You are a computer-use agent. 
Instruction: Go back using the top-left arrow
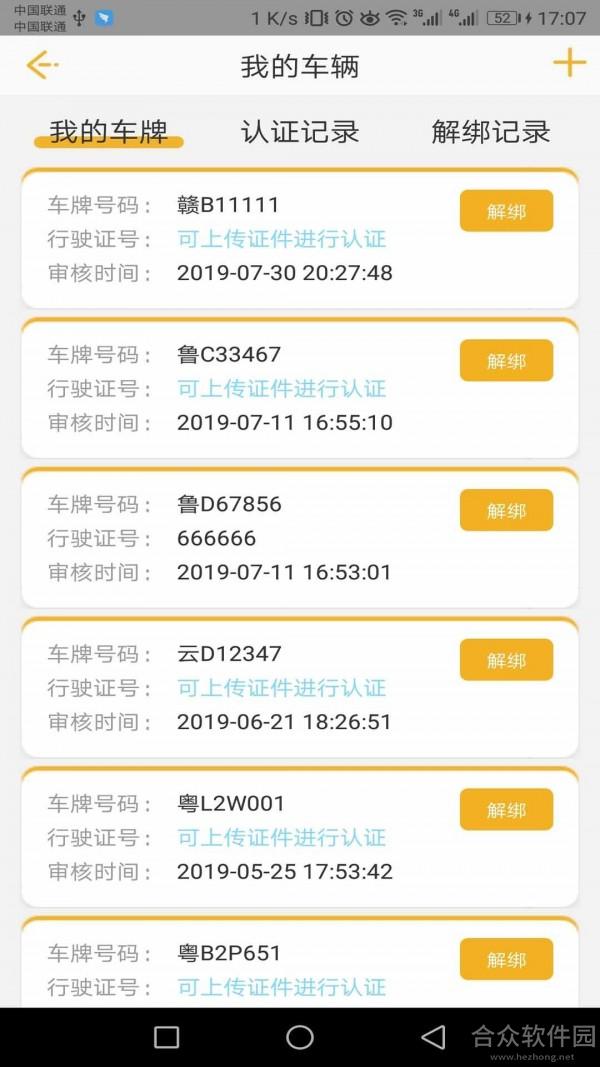pos(42,65)
